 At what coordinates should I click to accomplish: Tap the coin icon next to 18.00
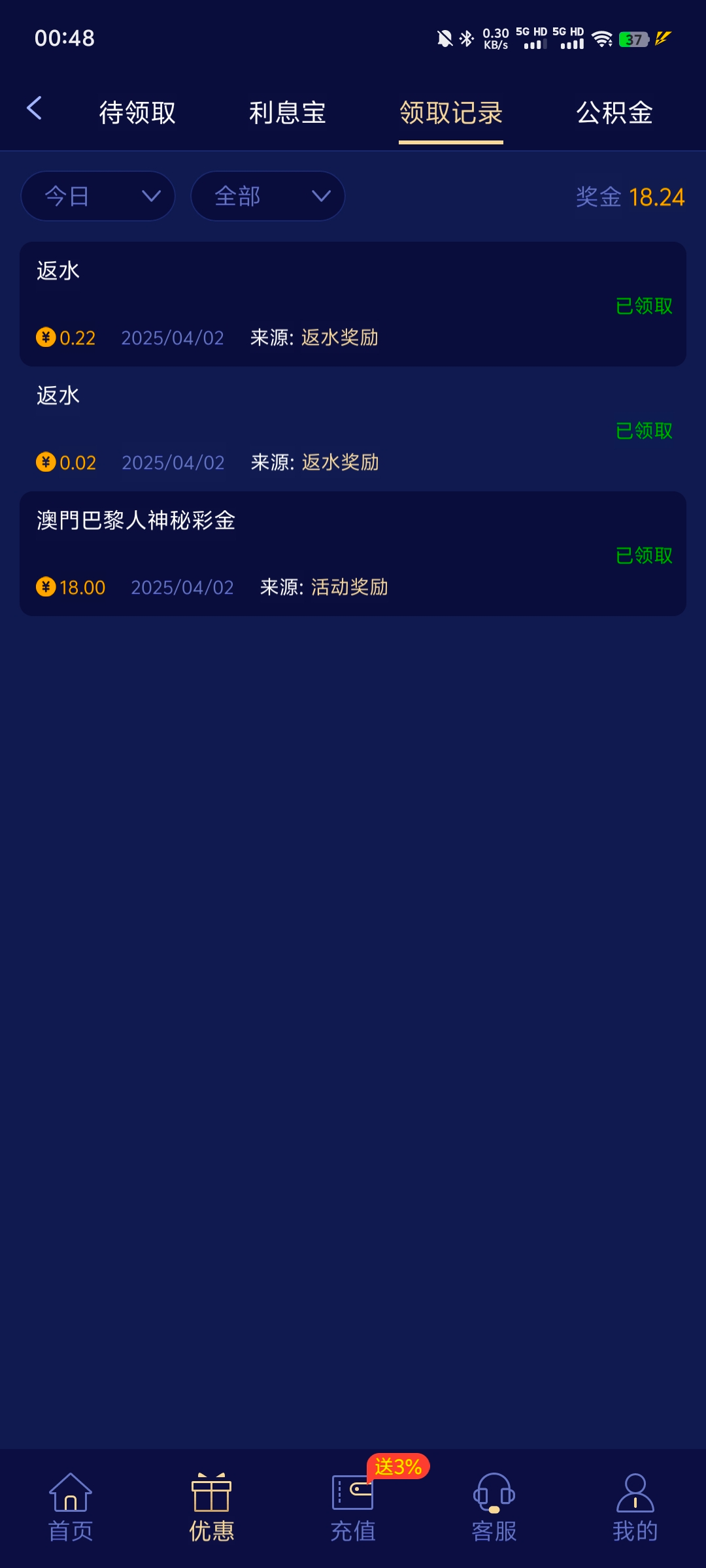[x=45, y=587]
